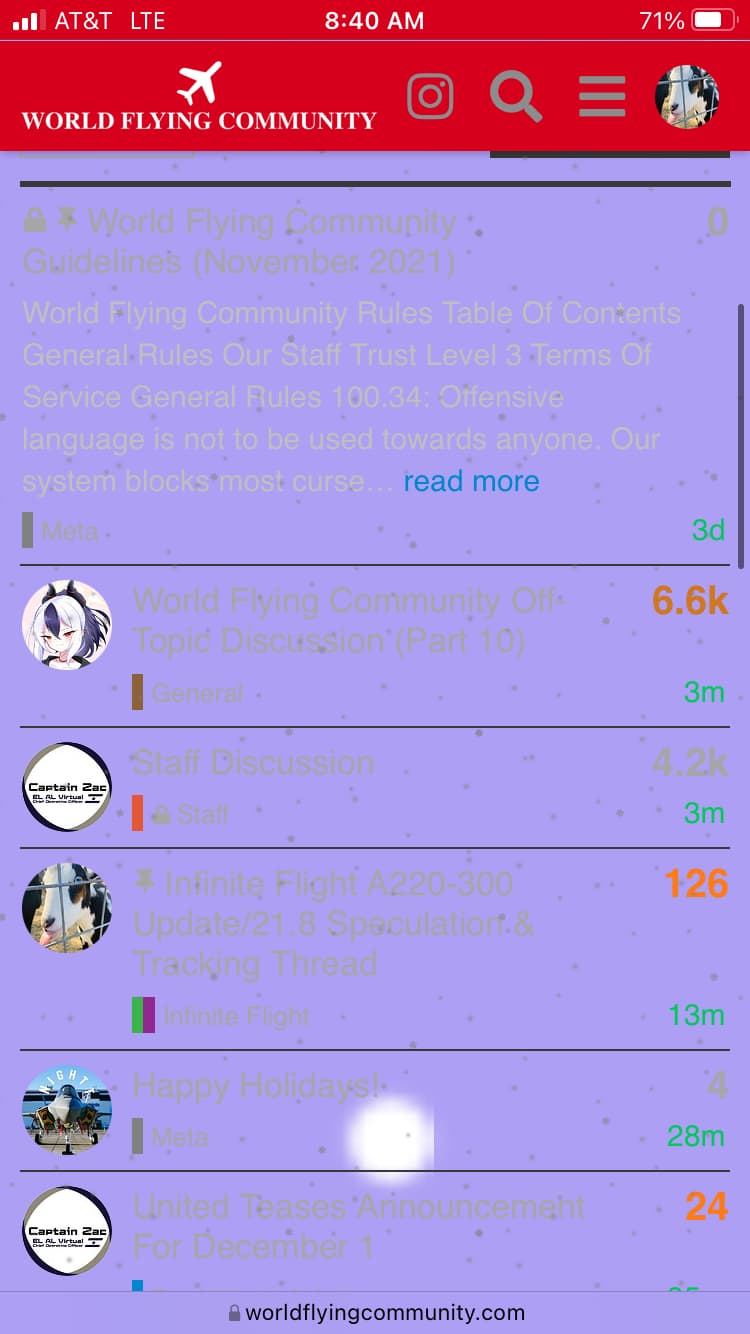Screen dimensions: 750x1334
Task: Open World Flying Community Guidelines topic
Action: (239, 241)
